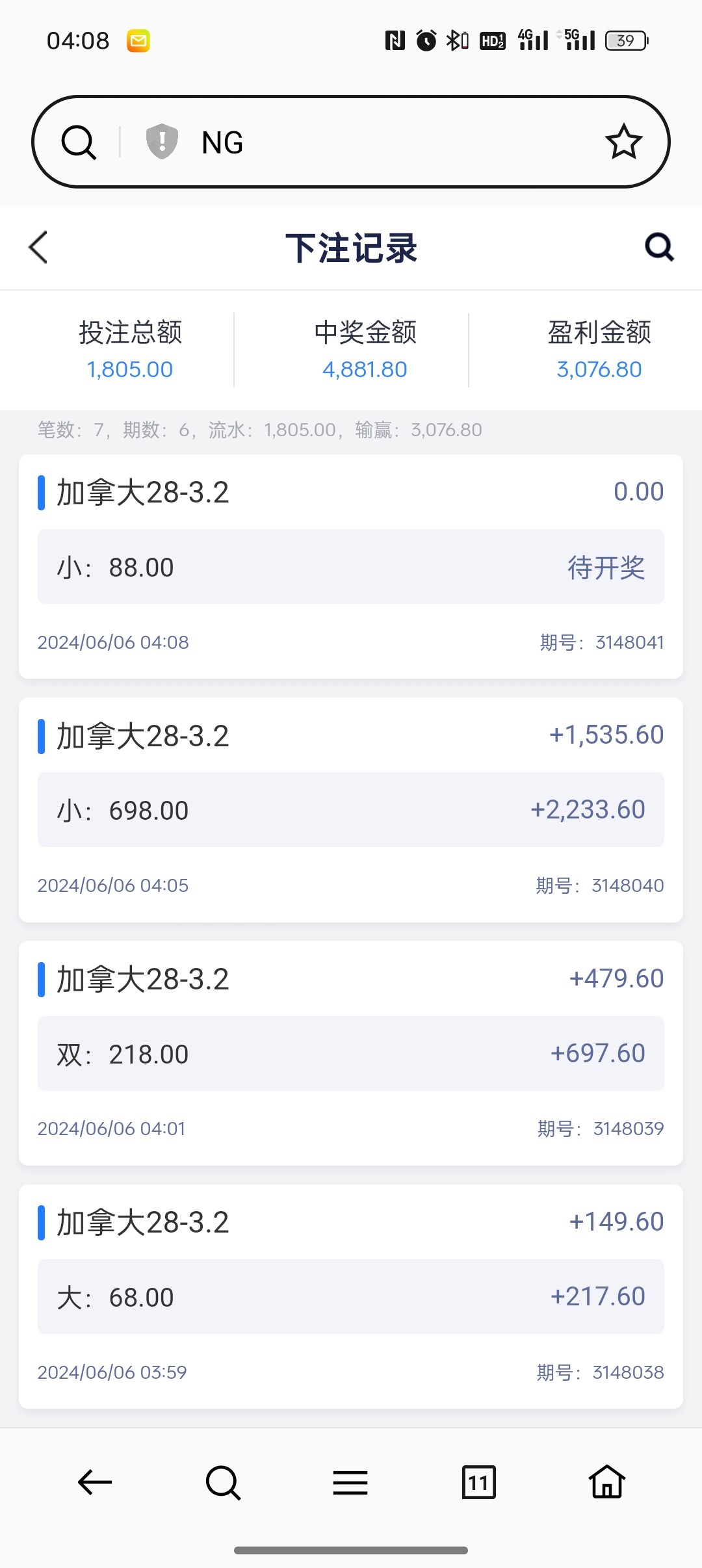Open bet record for 期号 3148040
This screenshot has height=1568, width=702.
point(351,809)
